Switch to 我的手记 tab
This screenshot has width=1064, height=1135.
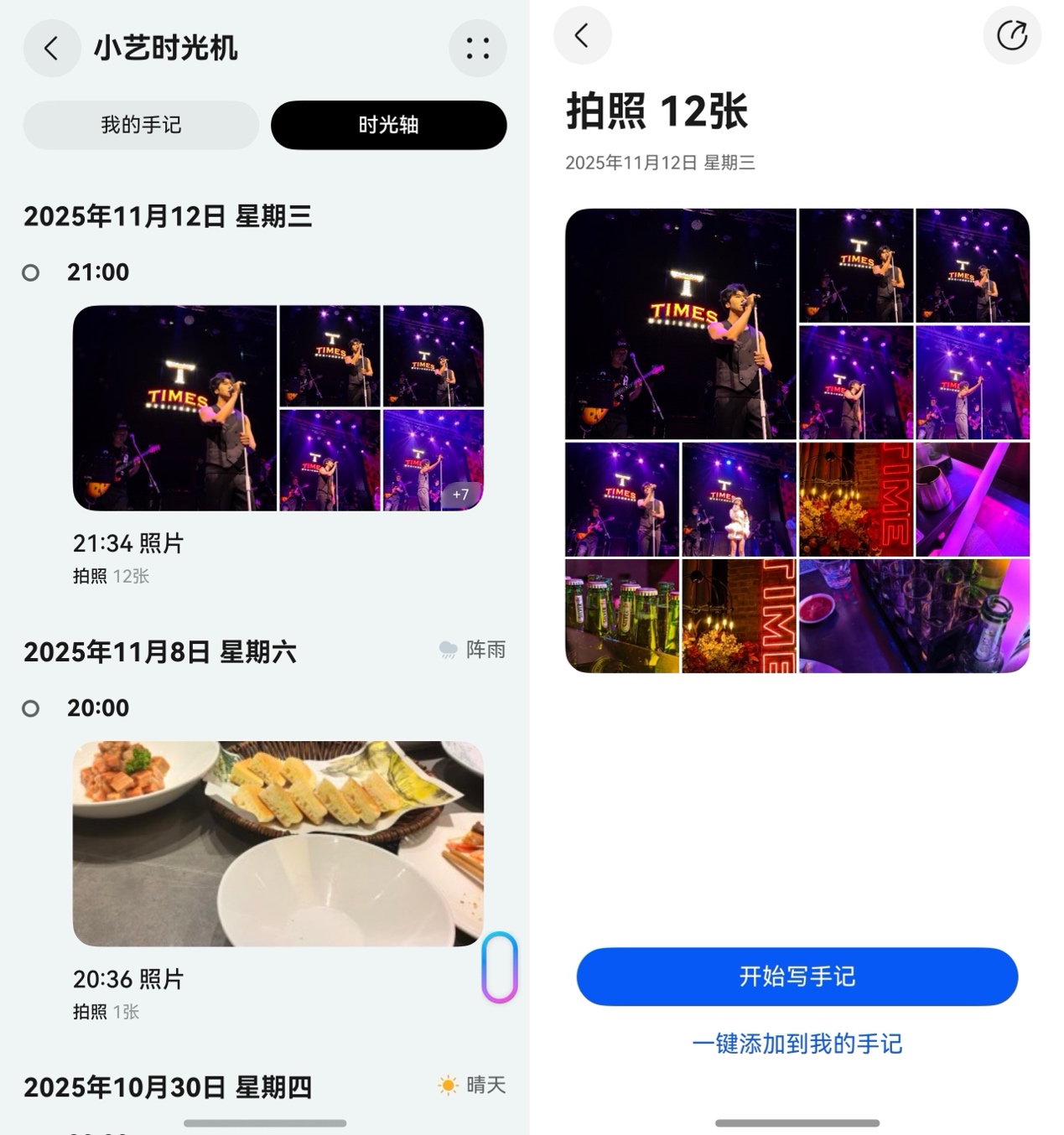coord(141,125)
